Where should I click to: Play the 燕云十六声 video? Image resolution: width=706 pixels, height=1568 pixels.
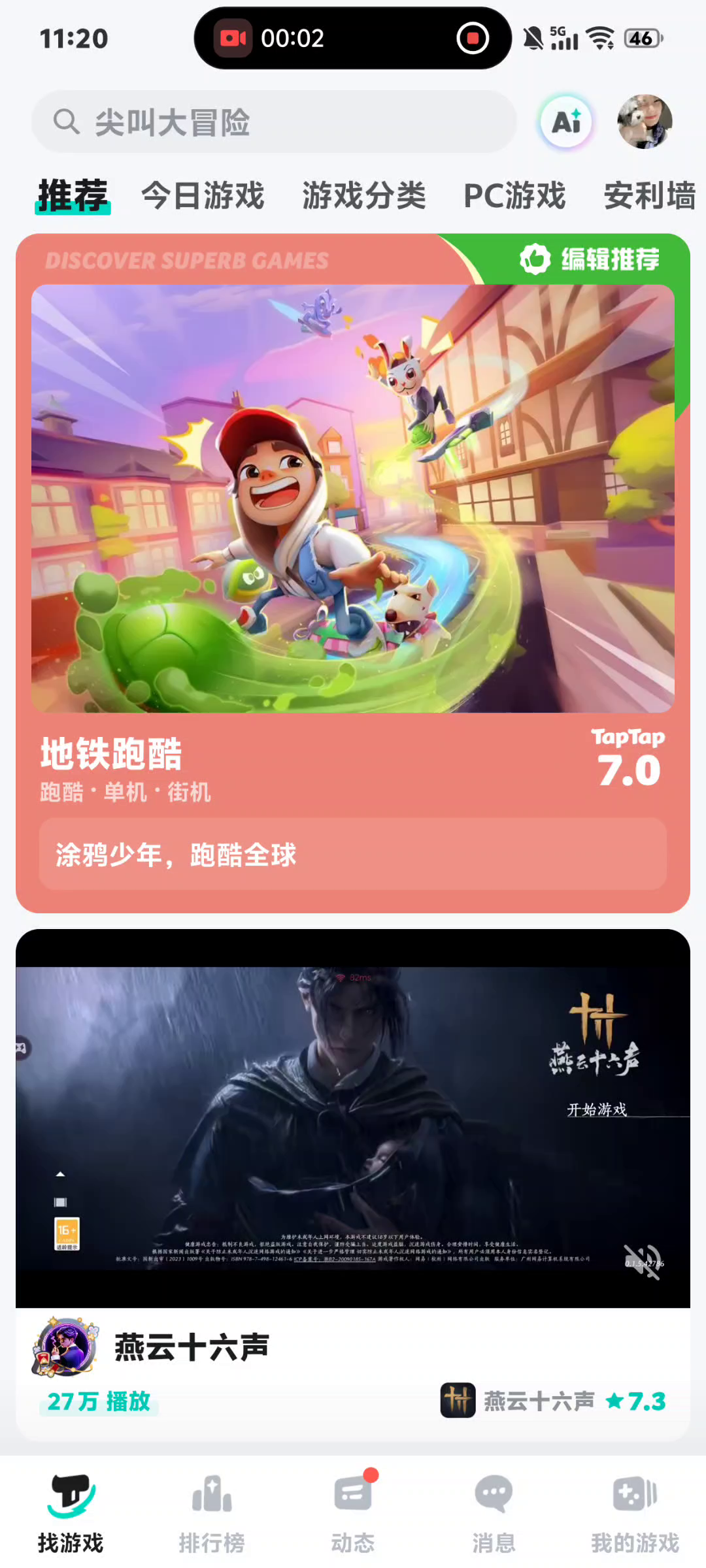click(x=353, y=1117)
